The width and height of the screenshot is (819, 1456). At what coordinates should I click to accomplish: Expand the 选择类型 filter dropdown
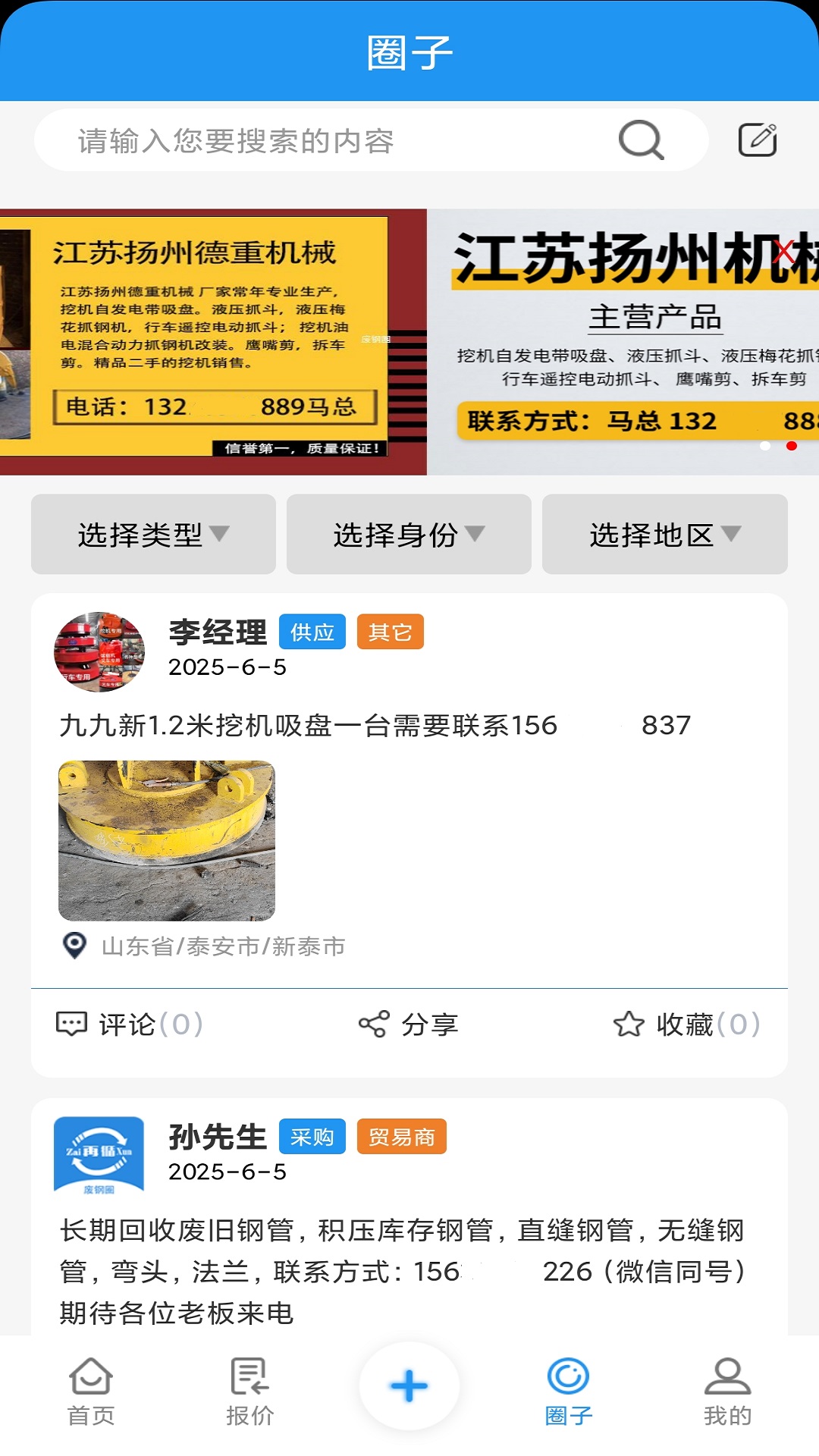click(x=152, y=534)
